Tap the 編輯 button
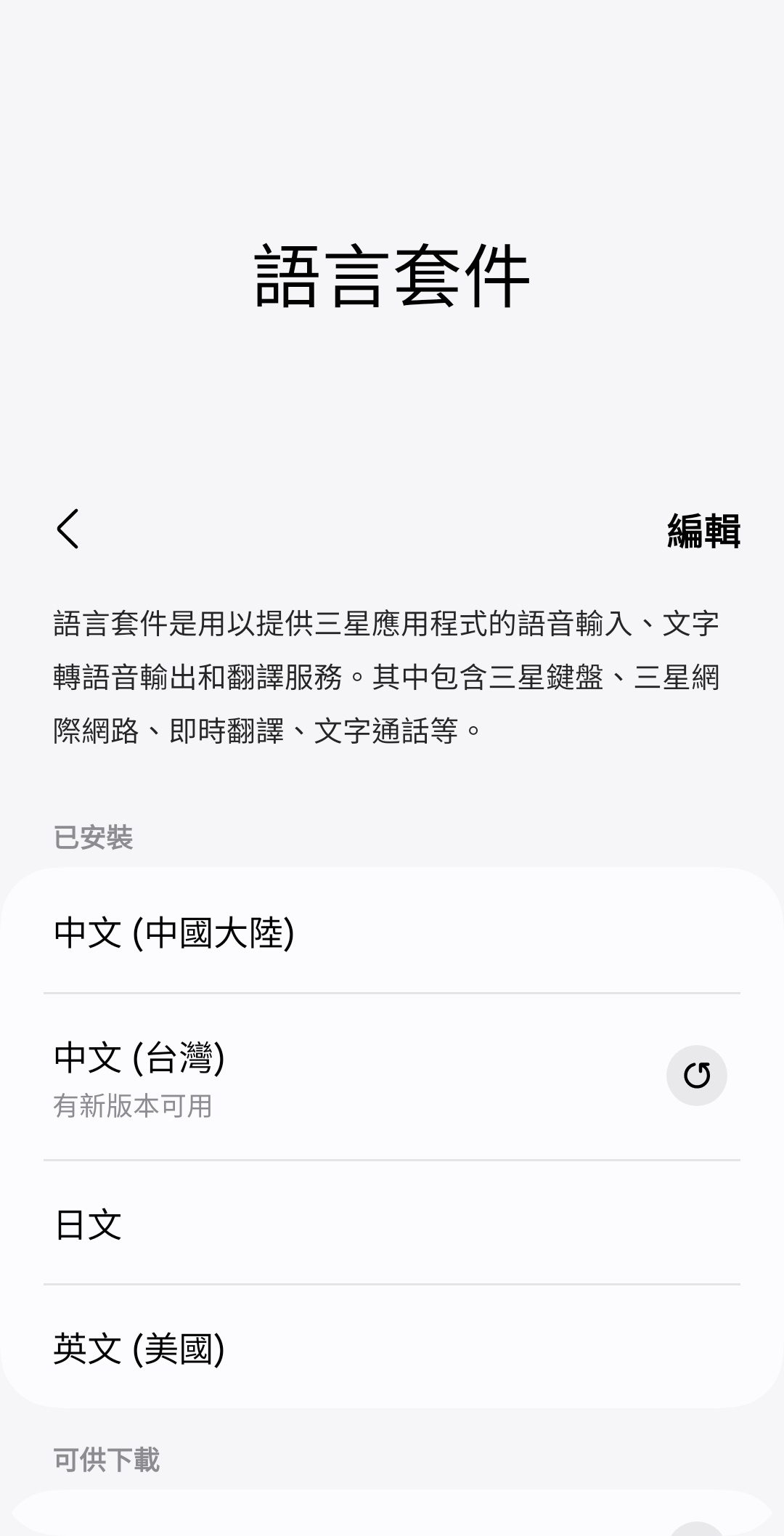 (703, 530)
